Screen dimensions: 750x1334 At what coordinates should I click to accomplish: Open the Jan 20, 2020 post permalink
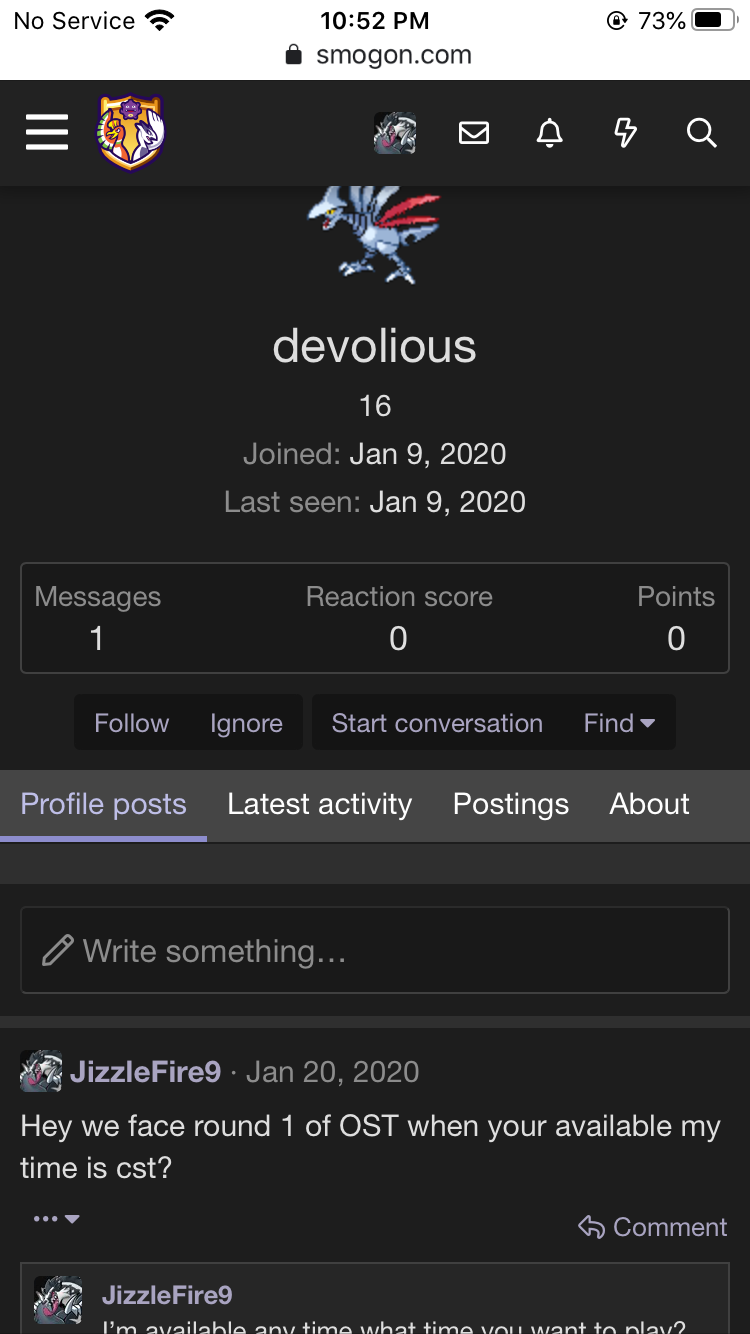[x=333, y=1072]
